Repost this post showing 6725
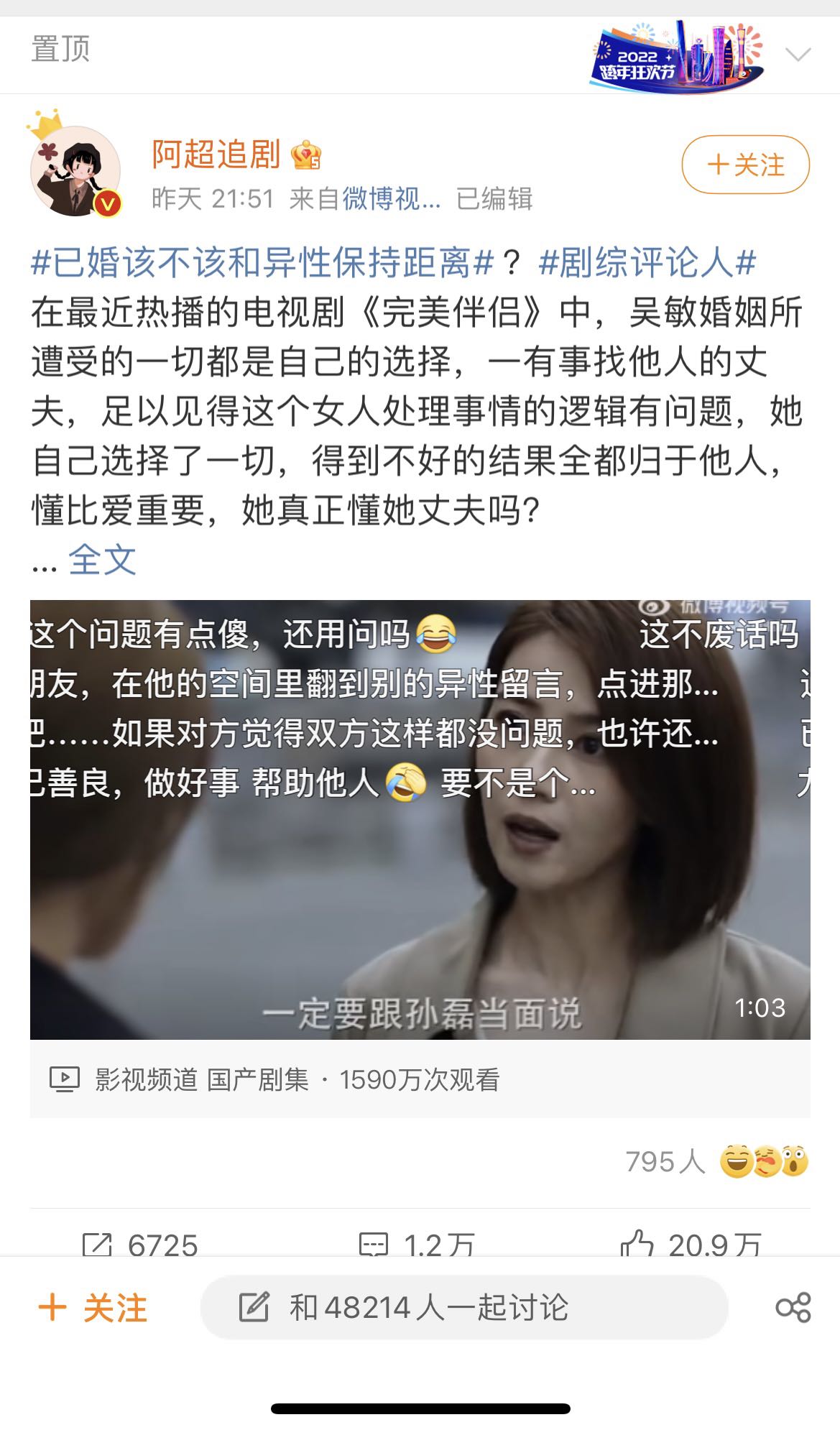Viewport: 840px width, 1430px height. pyautogui.click(x=140, y=1245)
